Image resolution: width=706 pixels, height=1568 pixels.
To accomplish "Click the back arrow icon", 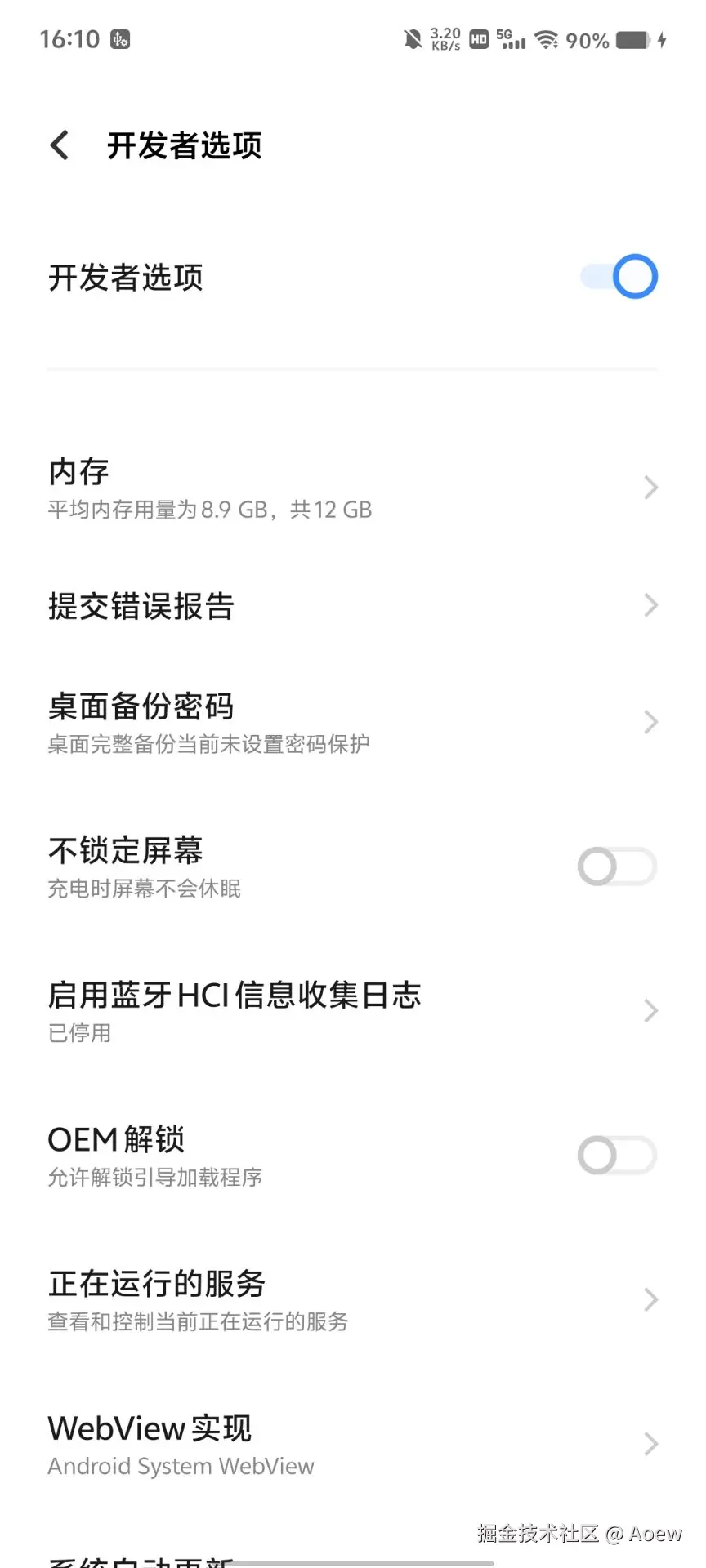I will pyautogui.click(x=58, y=145).
